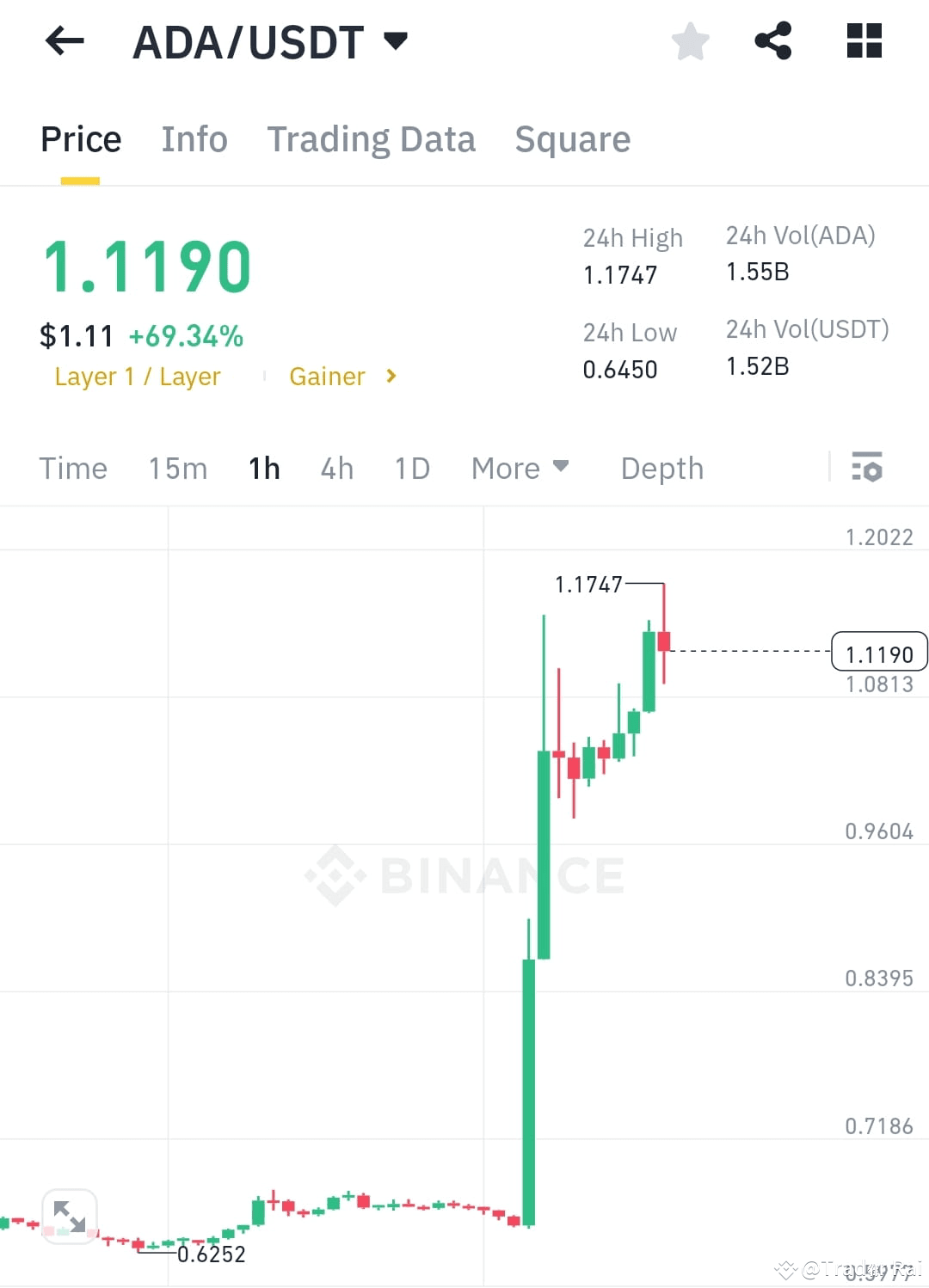Switch candles to the 4h interval
The width and height of the screenshot is (929, 1288).
(336, 469)
